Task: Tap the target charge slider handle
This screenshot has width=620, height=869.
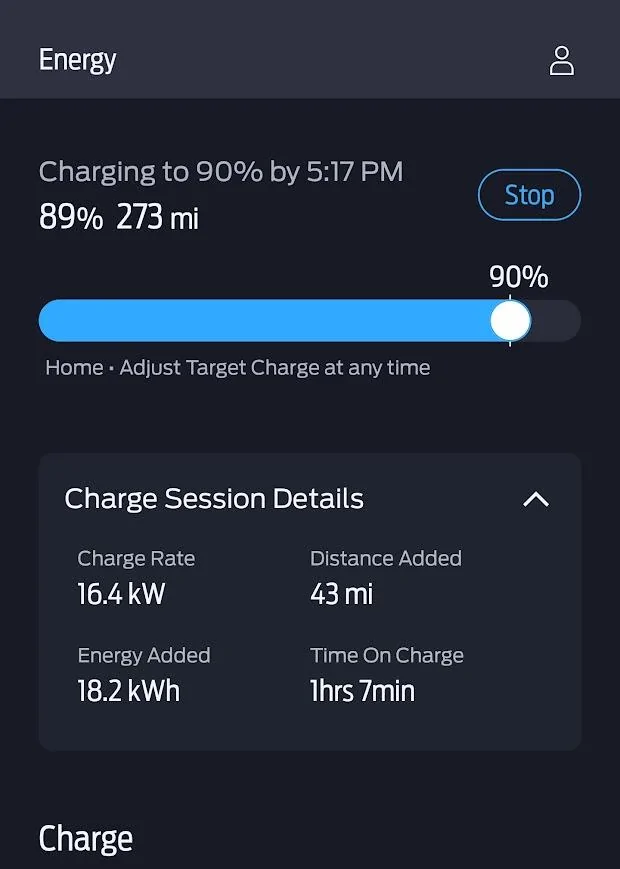Action: point(510,321)
